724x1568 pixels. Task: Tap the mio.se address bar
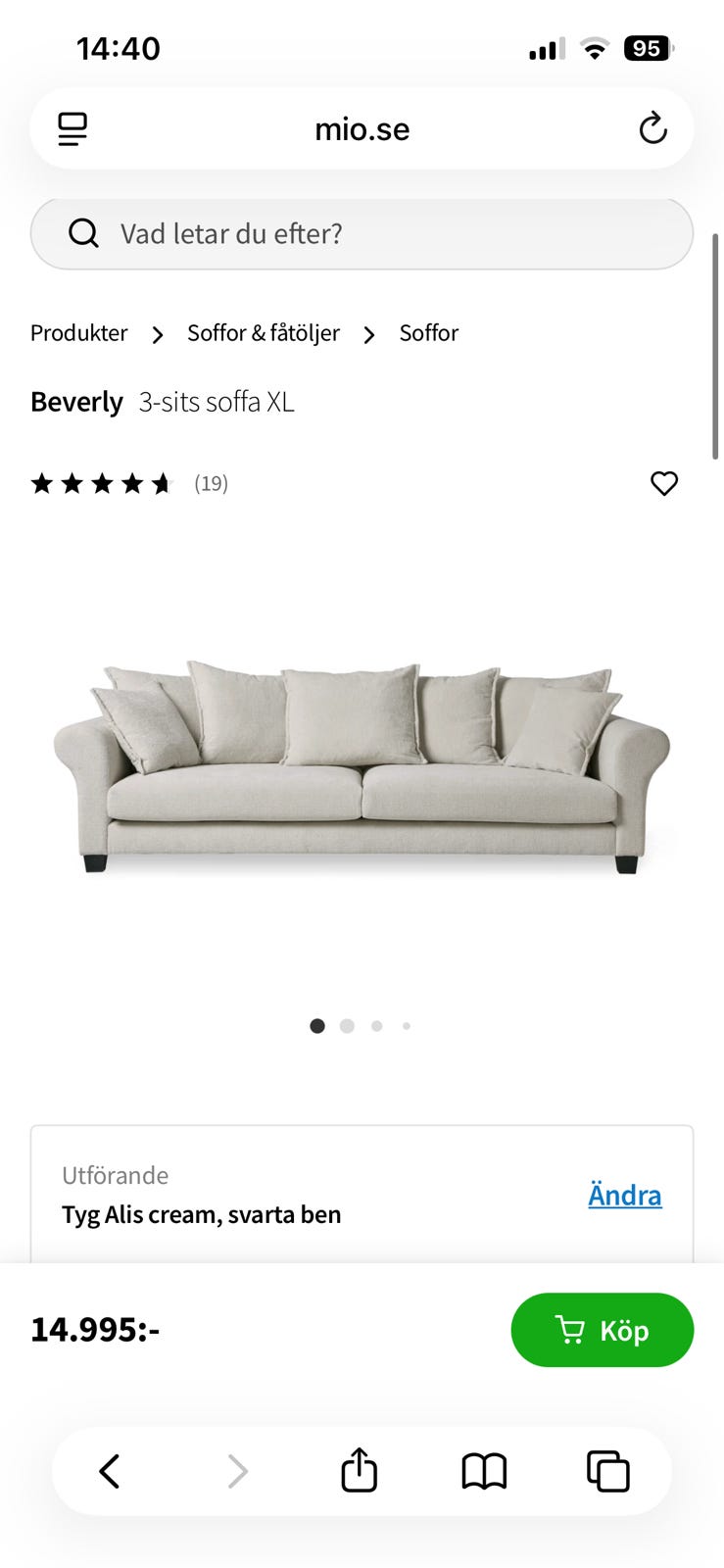click(x=362, y=129)
